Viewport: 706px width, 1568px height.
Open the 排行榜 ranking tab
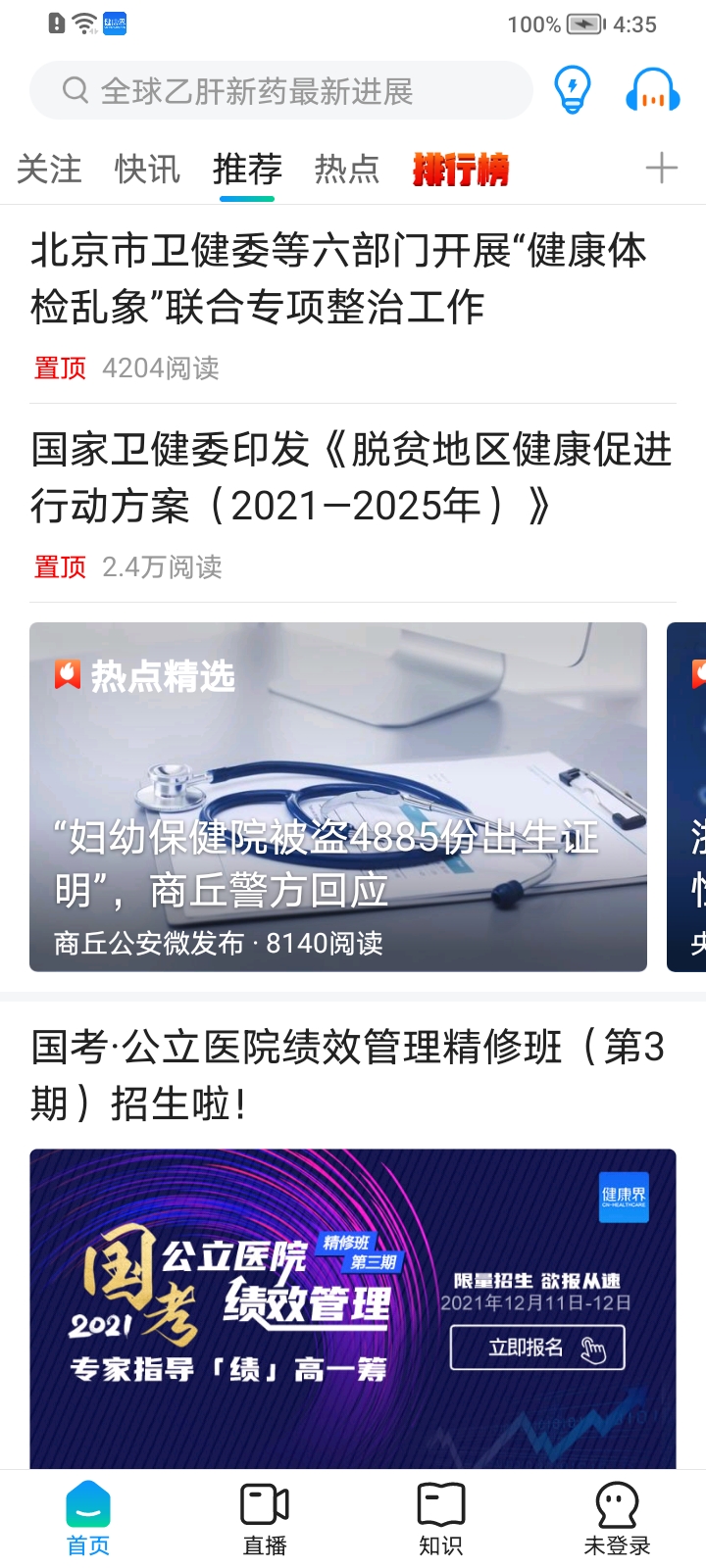(x=461, y=169)
